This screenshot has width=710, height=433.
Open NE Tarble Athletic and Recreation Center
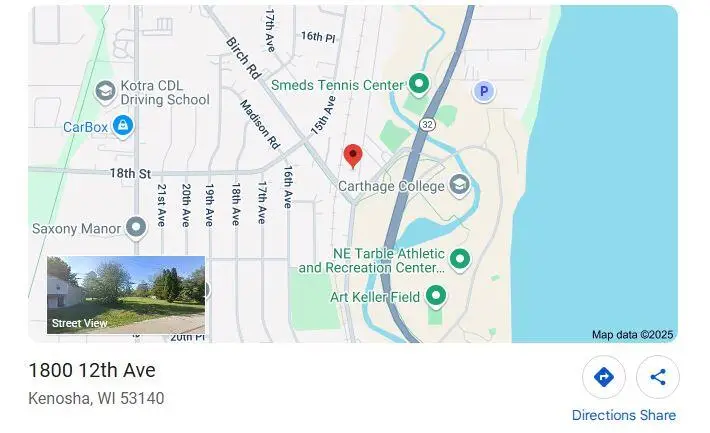click(460, 260)
